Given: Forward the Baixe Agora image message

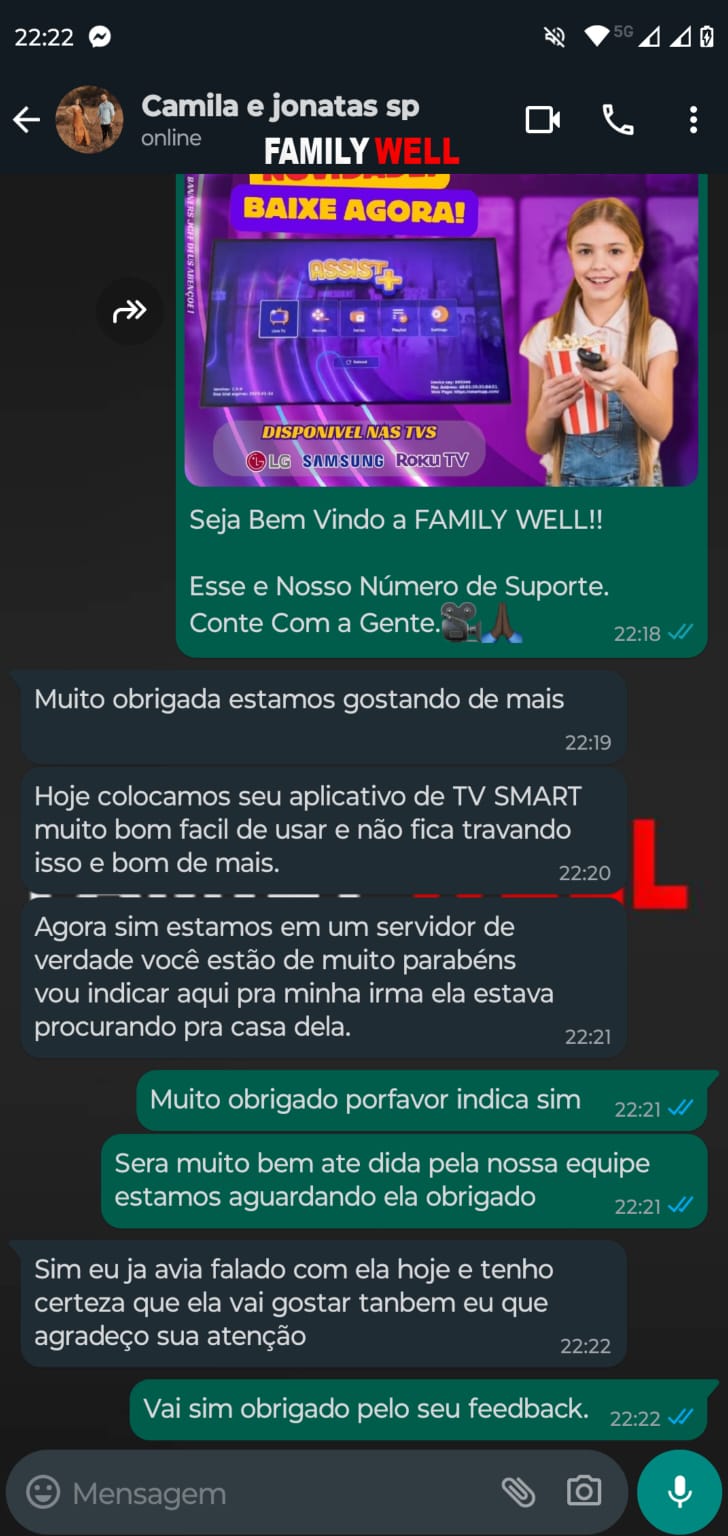Looking at the screenshot, I should coord(130,311).
